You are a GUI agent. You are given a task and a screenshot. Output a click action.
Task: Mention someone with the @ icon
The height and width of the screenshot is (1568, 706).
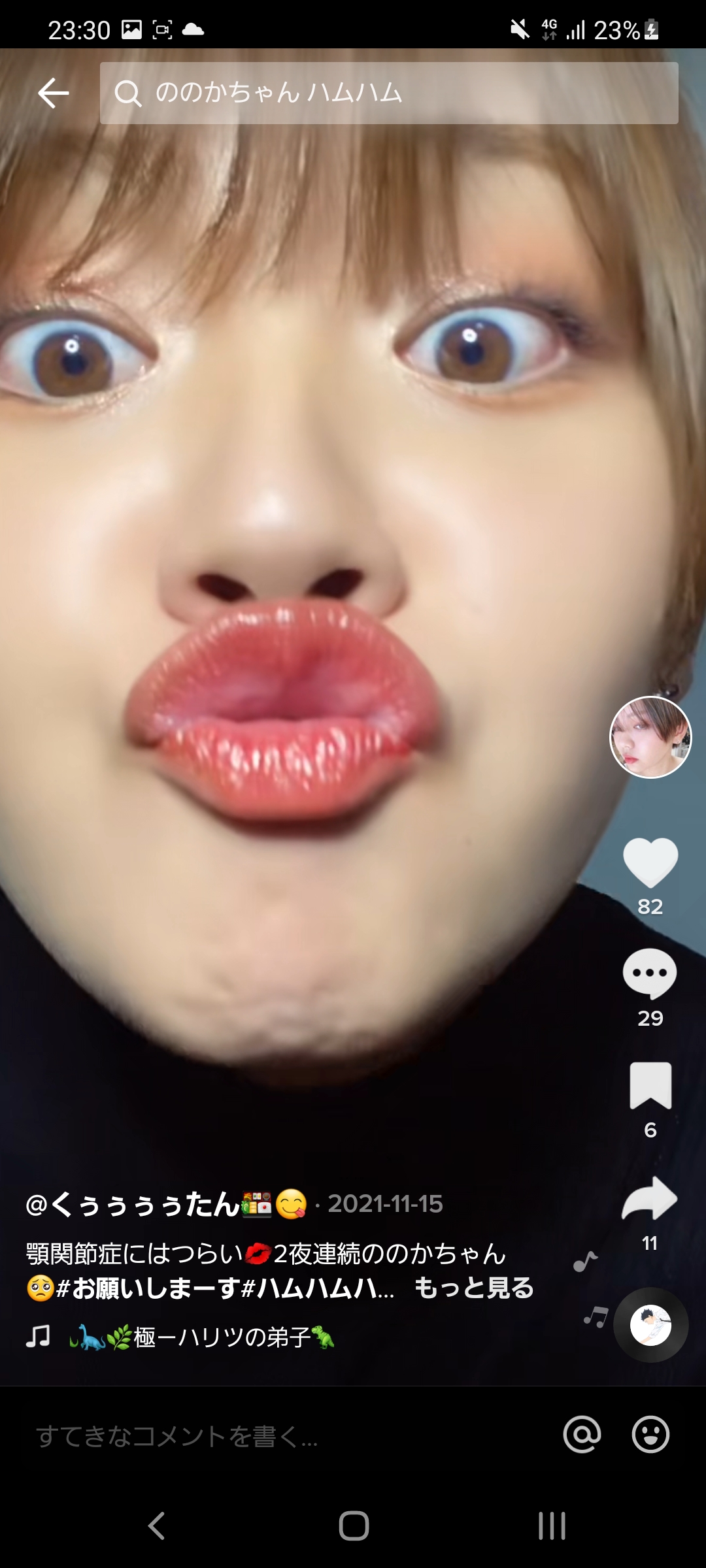[582, 1435]
